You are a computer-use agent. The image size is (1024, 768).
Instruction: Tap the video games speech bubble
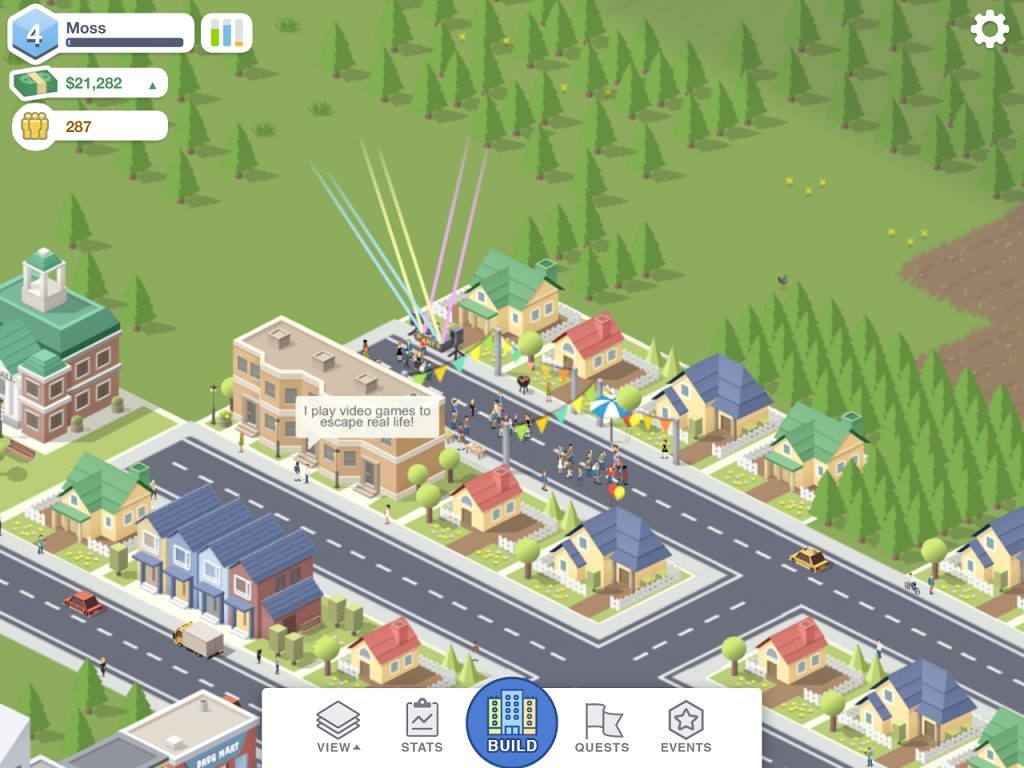click(x=368, y=417)
